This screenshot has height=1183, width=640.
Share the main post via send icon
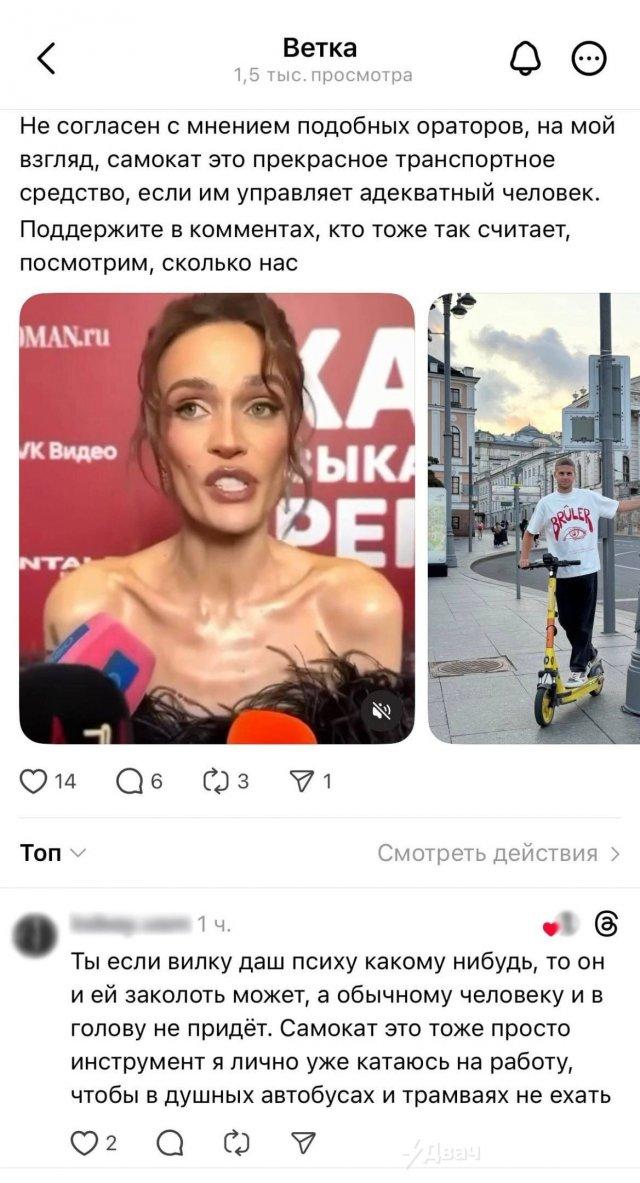point(301,781)
